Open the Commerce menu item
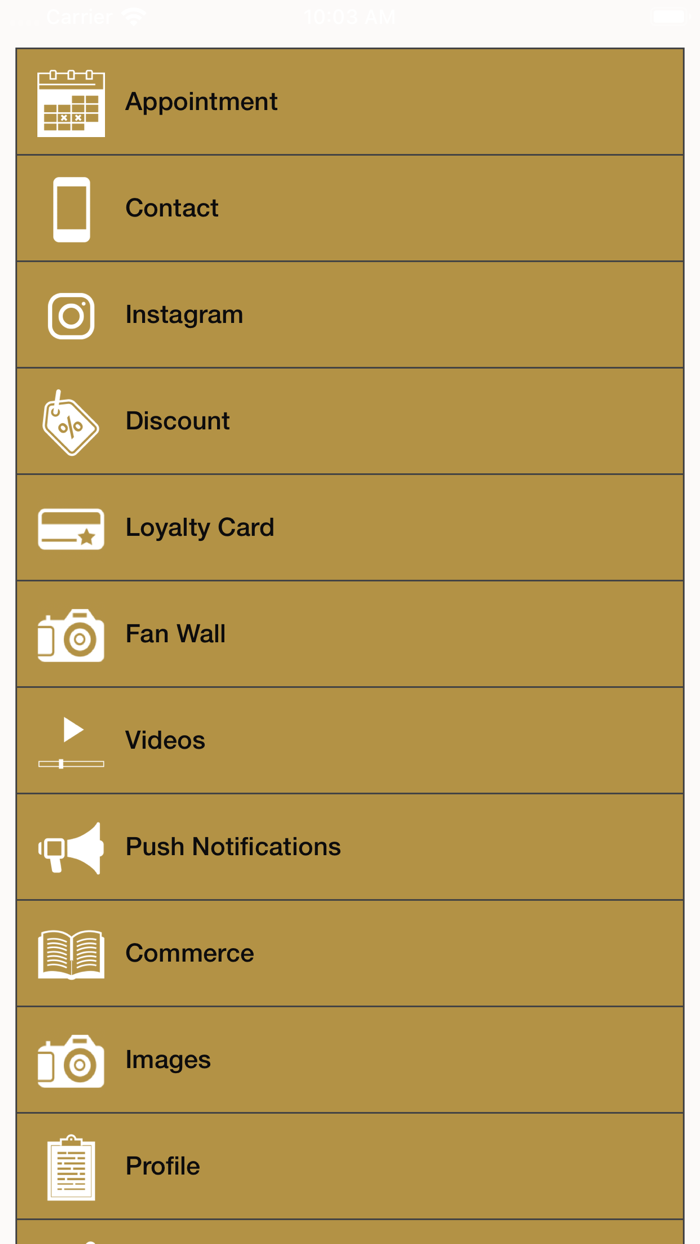Image resolution: width=700 pixels, height=1244 pixels. pos(350,953)
